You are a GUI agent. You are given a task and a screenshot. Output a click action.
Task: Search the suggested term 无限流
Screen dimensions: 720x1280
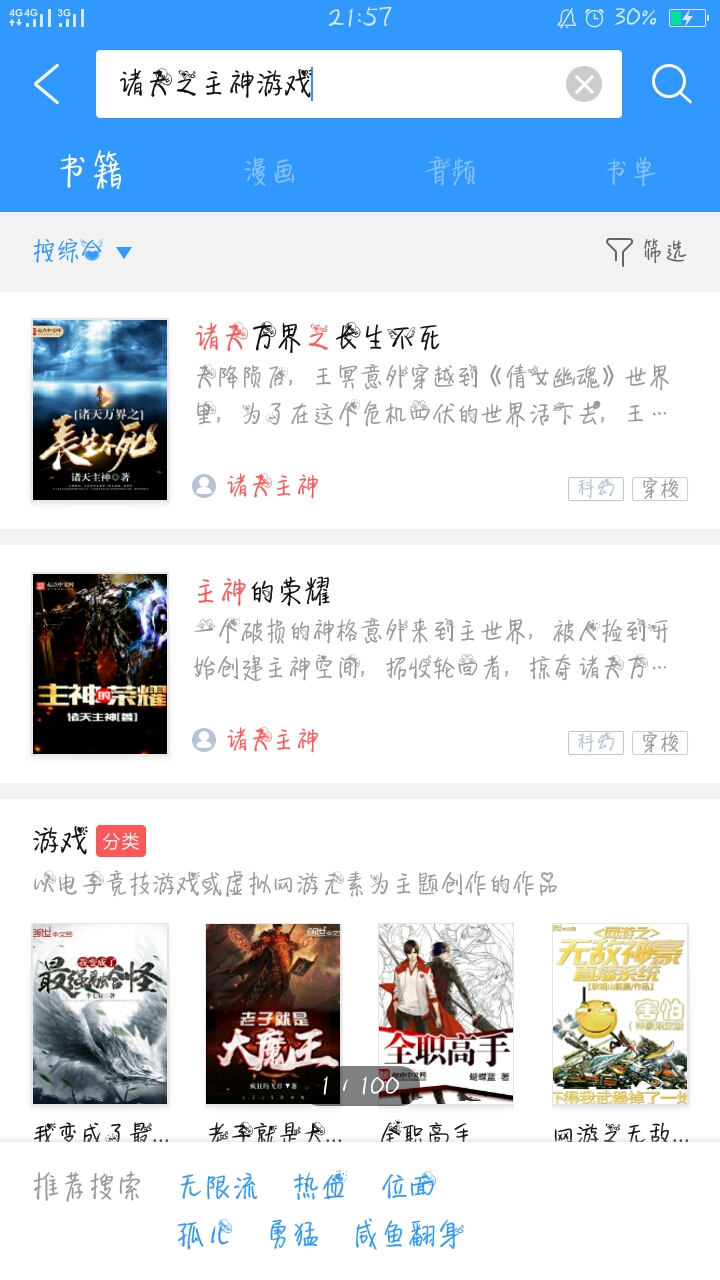[218, 1187]
